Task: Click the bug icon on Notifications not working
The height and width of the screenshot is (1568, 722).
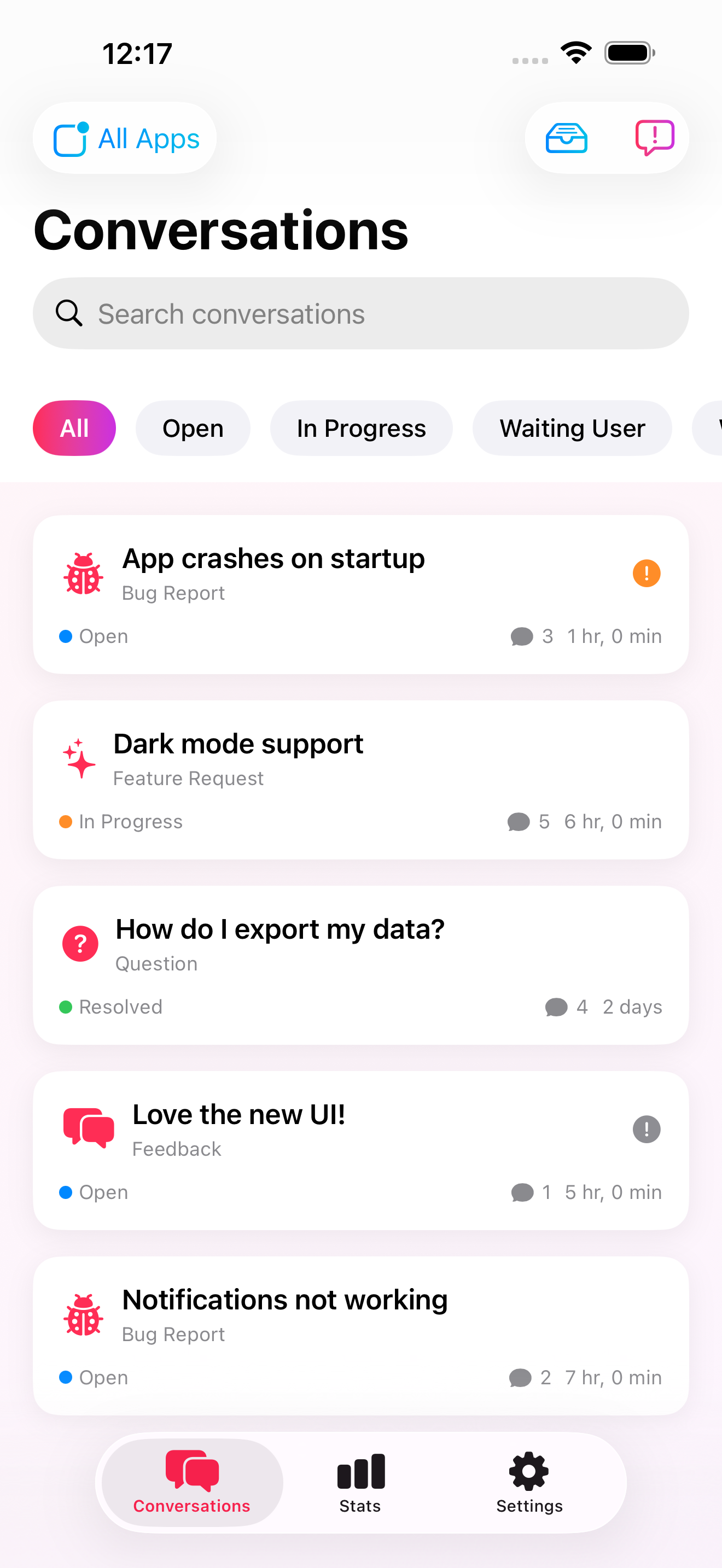Action: [83, 1315]
